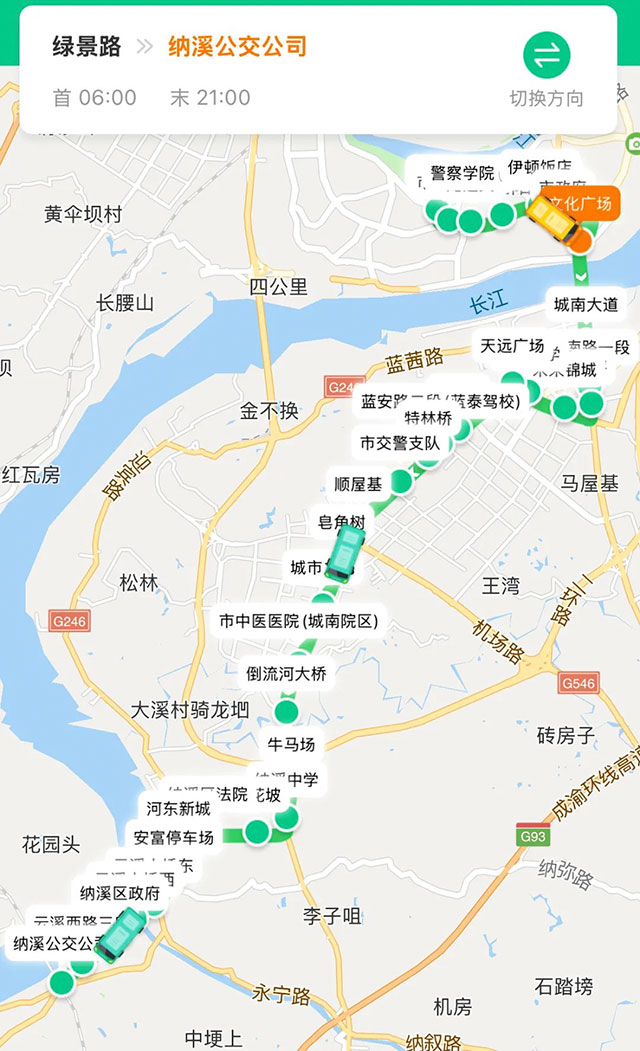Select the 市中医医院 (城南院区) stop
The image size is (640, 1051).
click(x=299, y=621)
